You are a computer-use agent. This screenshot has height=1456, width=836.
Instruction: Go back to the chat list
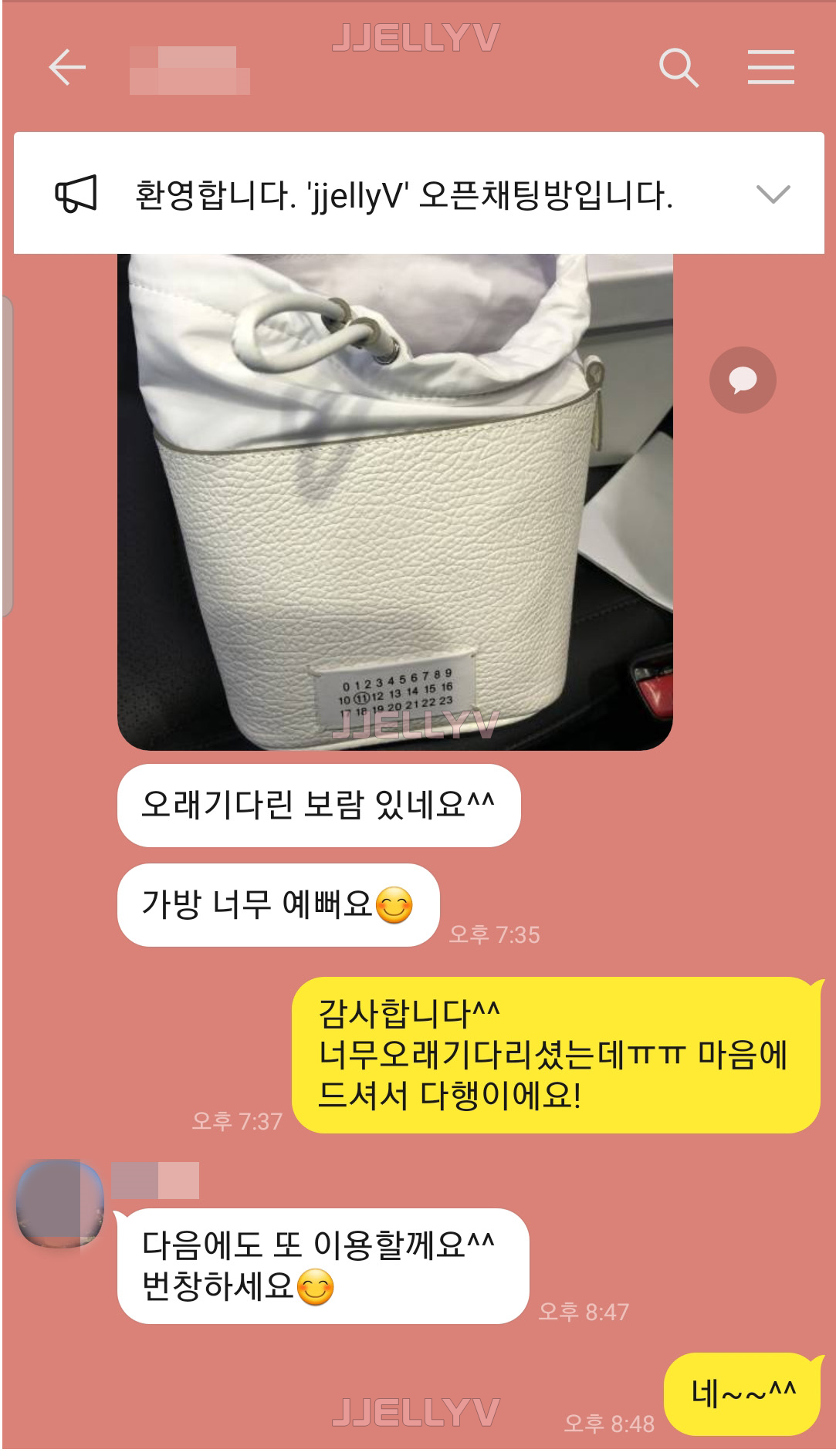[x=67, y=67]
